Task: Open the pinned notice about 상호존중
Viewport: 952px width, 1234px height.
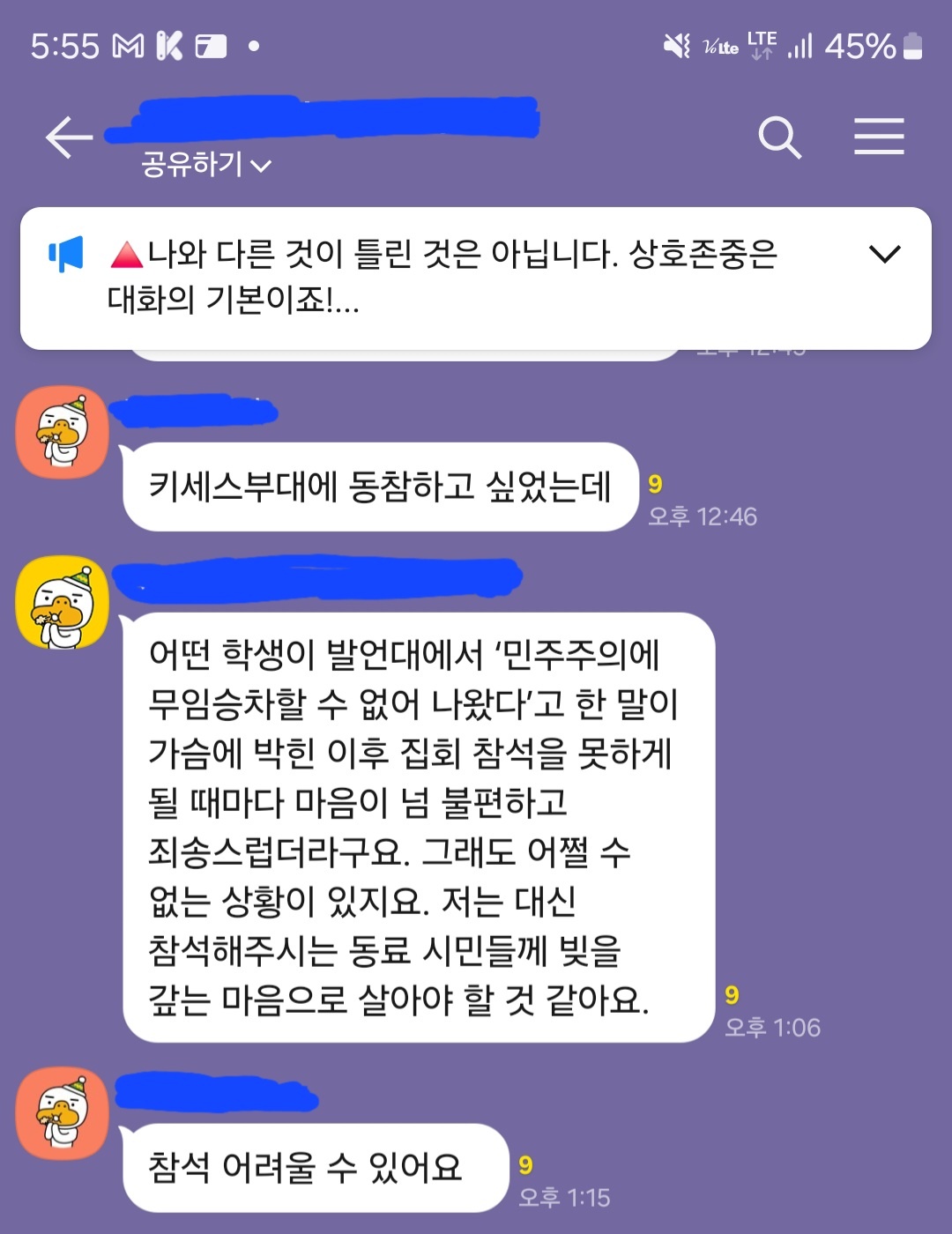Action: [x=441, y=277]
